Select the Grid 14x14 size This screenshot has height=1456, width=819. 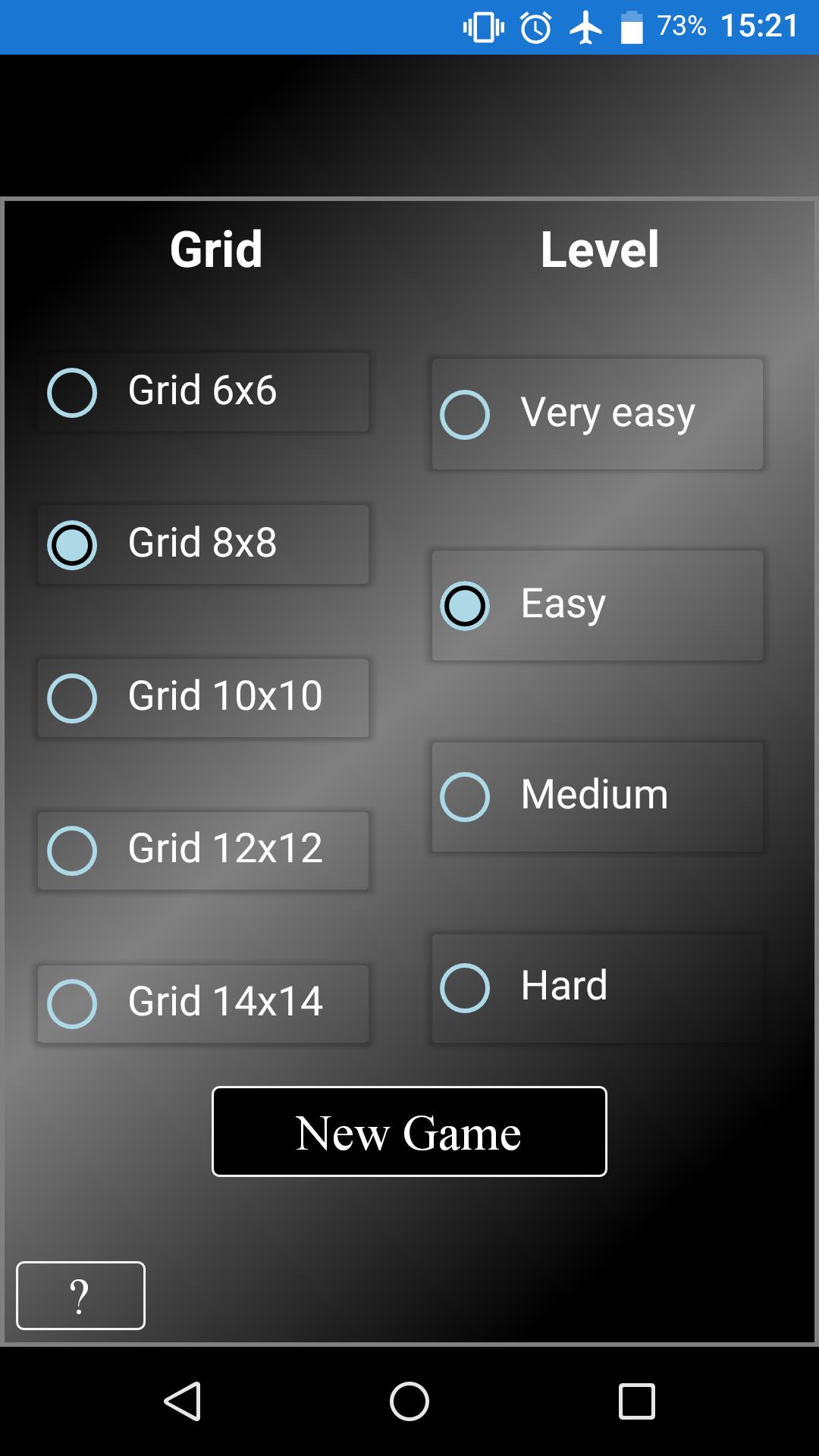[202, 1003]
